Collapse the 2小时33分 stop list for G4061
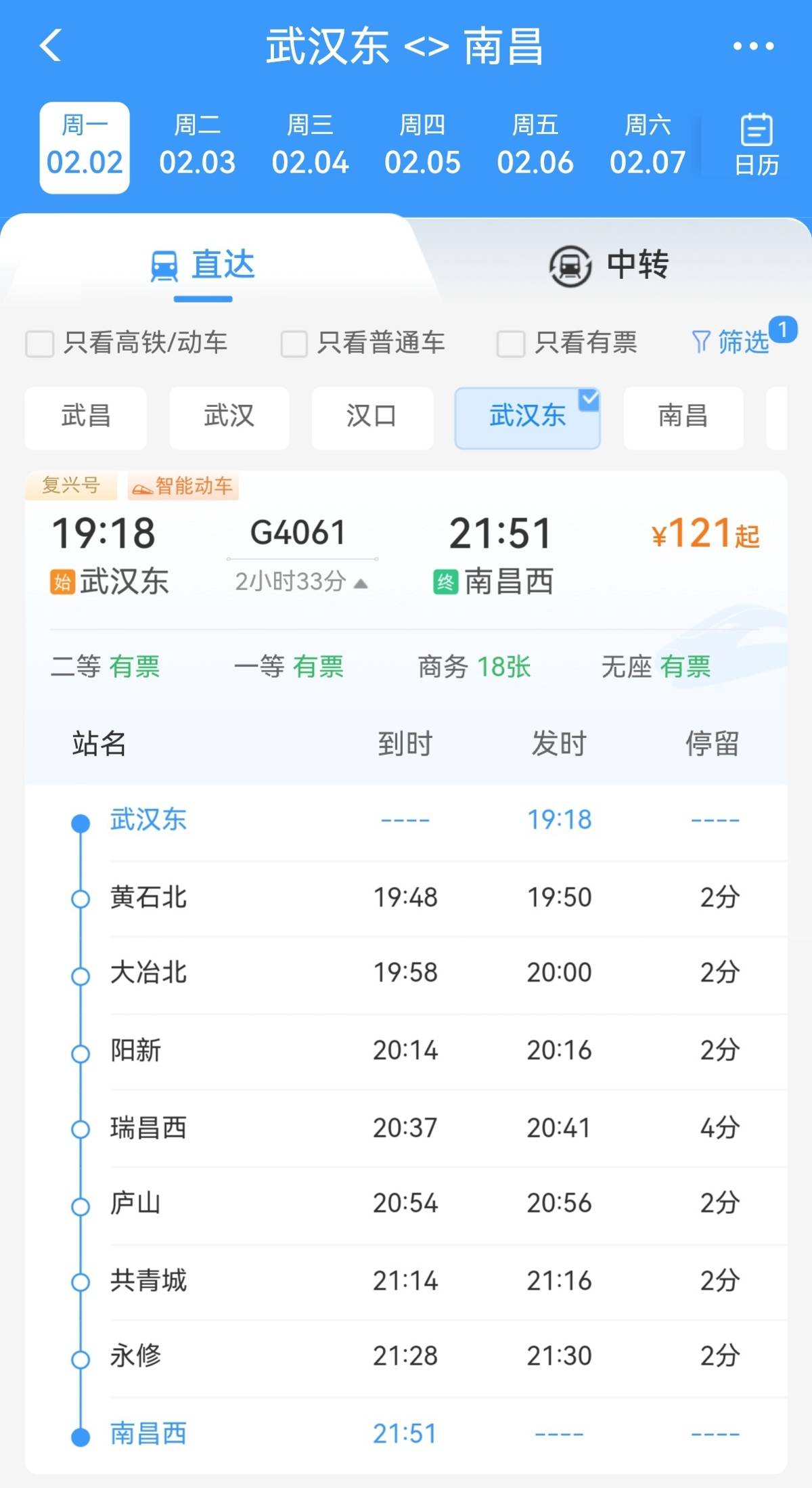Image resolution: width=812 pixels, height=1488 pixels. (301, 582)
